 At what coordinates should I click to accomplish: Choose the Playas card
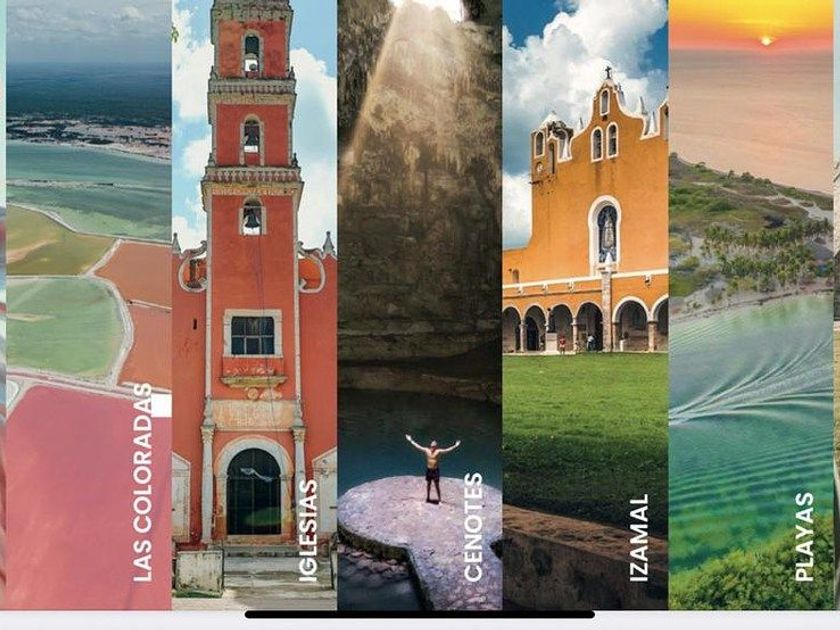[751, 300]
